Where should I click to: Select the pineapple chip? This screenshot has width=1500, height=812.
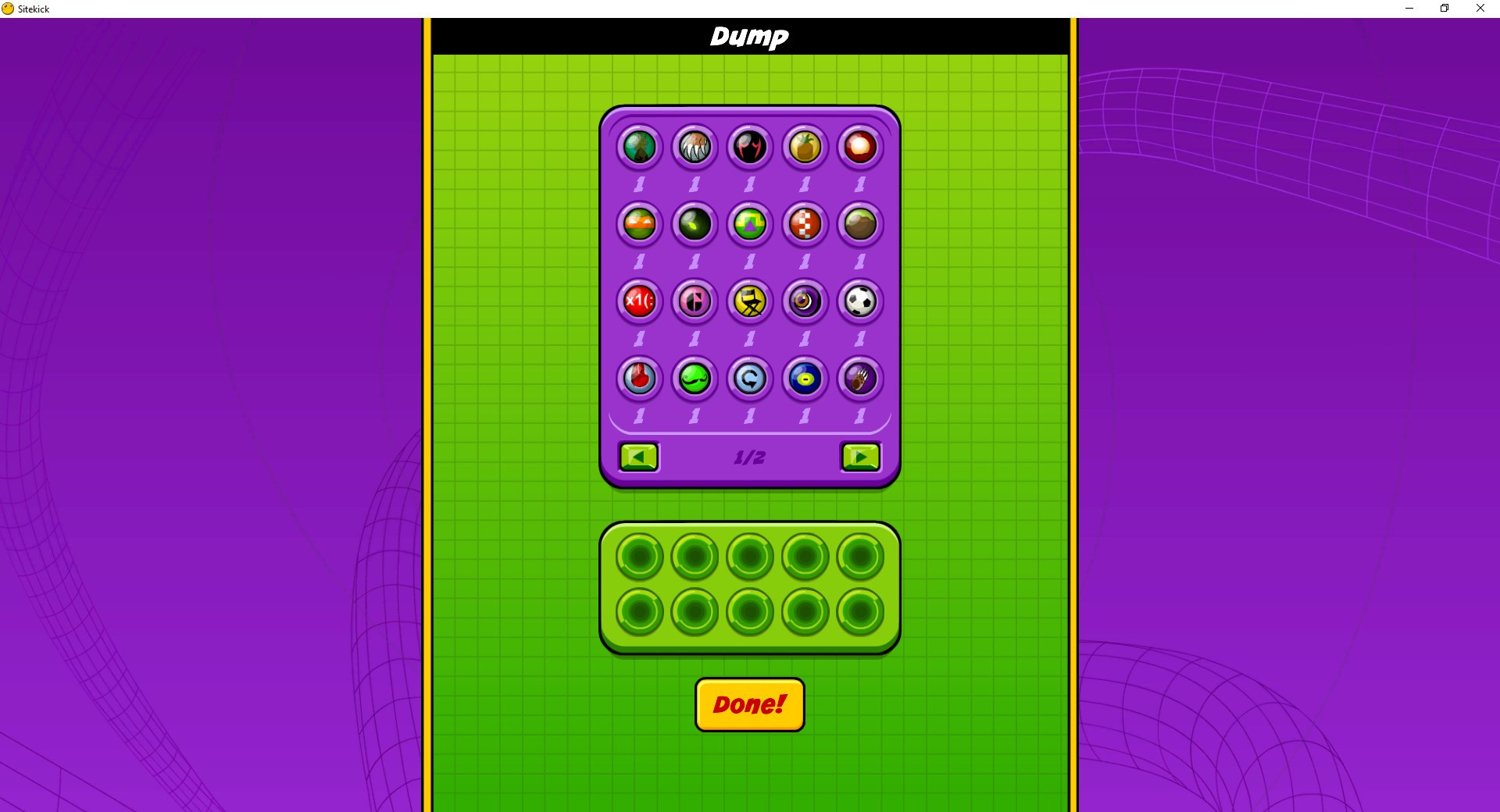pos(805,147)
